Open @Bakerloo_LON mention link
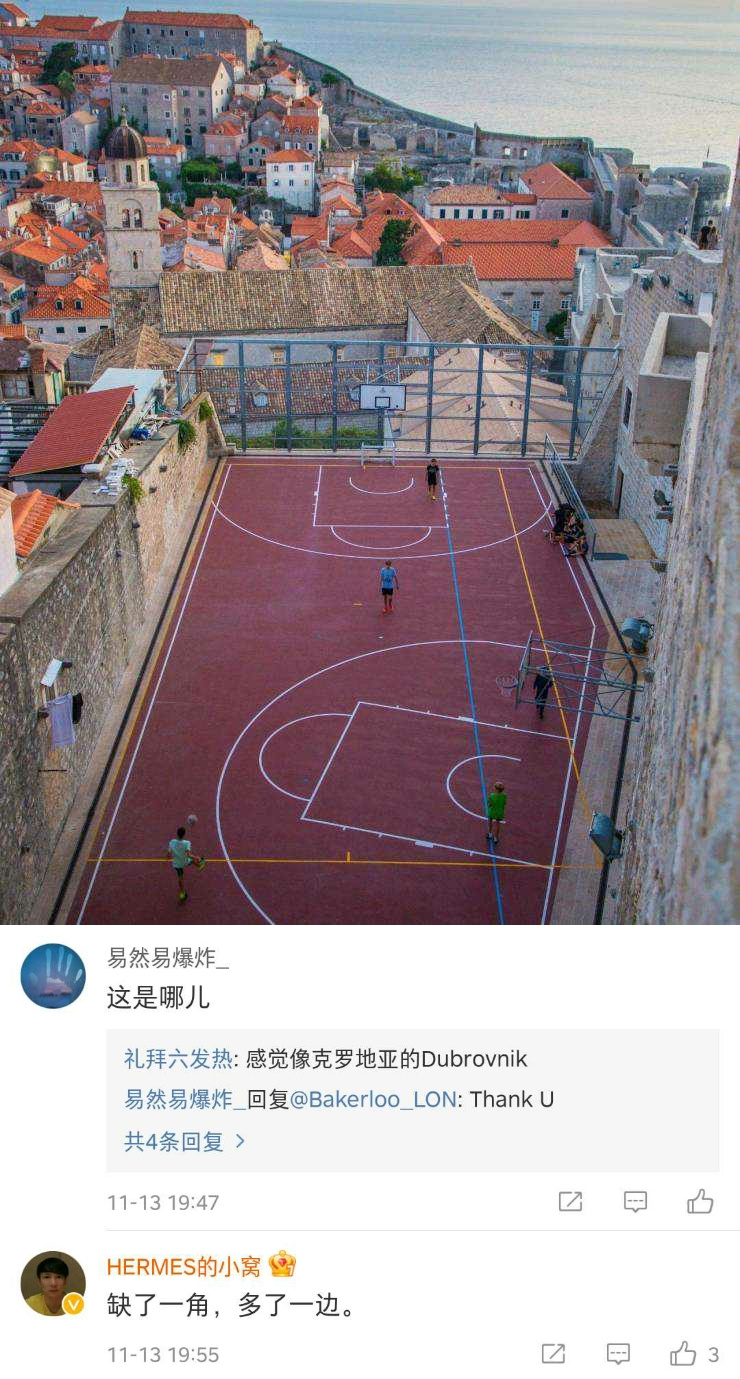 (373, 1099)
